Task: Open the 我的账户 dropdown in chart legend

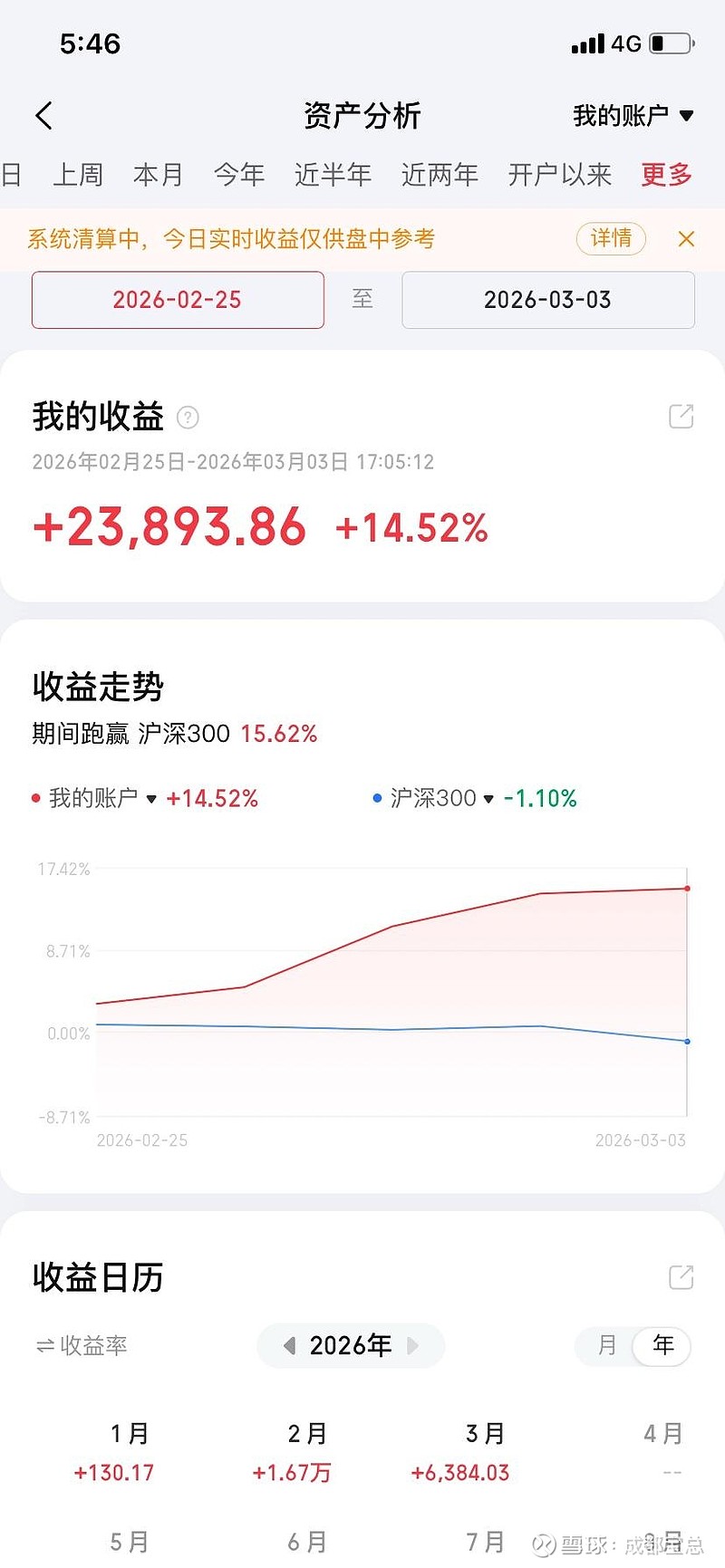Action: 152,799
